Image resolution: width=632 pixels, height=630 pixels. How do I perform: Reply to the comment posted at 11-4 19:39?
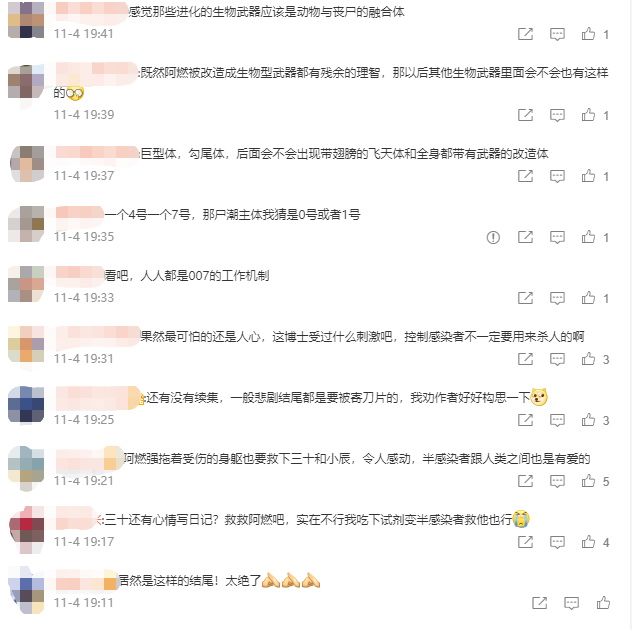click(557, 115)
